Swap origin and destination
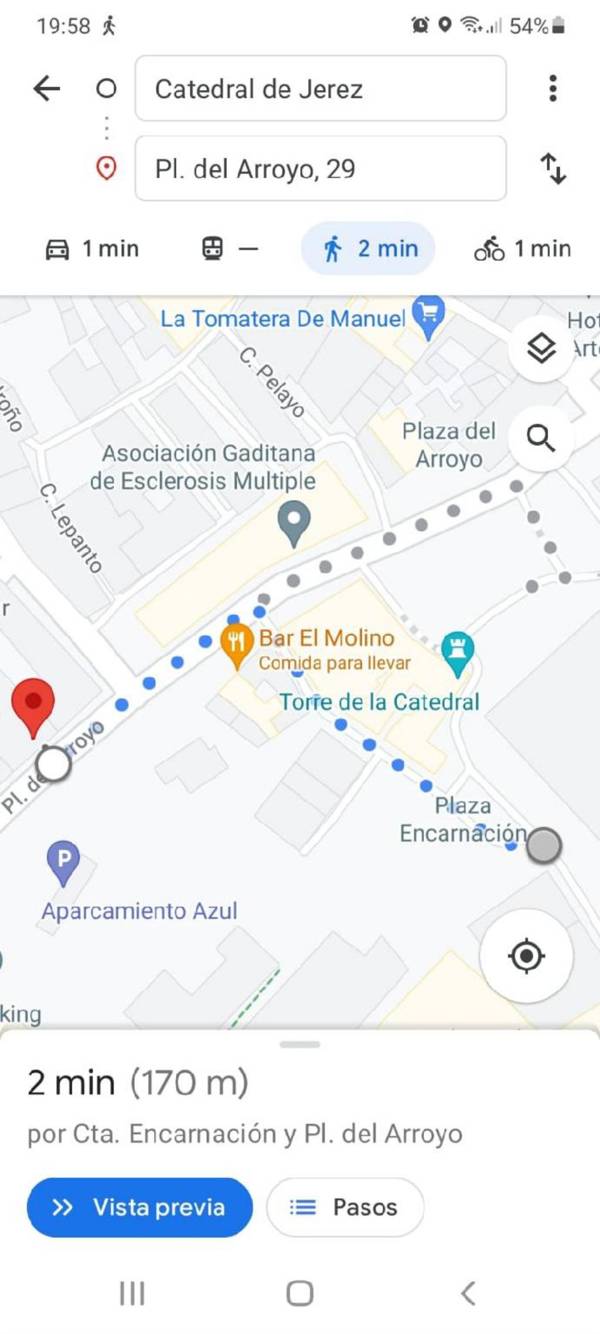600x1334 pixels. [x=553, y=168]
